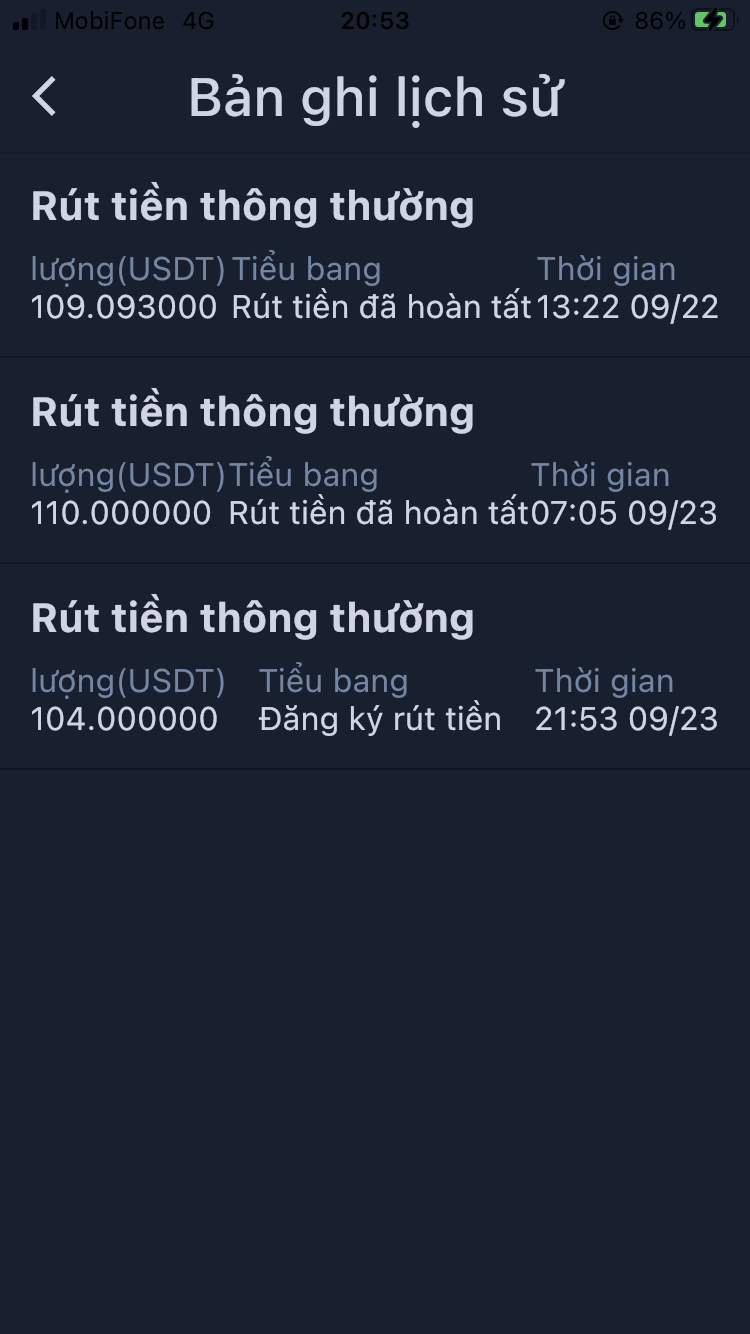Open the 104.000000 USDT withdrawal record

pyautogui.click(x=375, y=667)
